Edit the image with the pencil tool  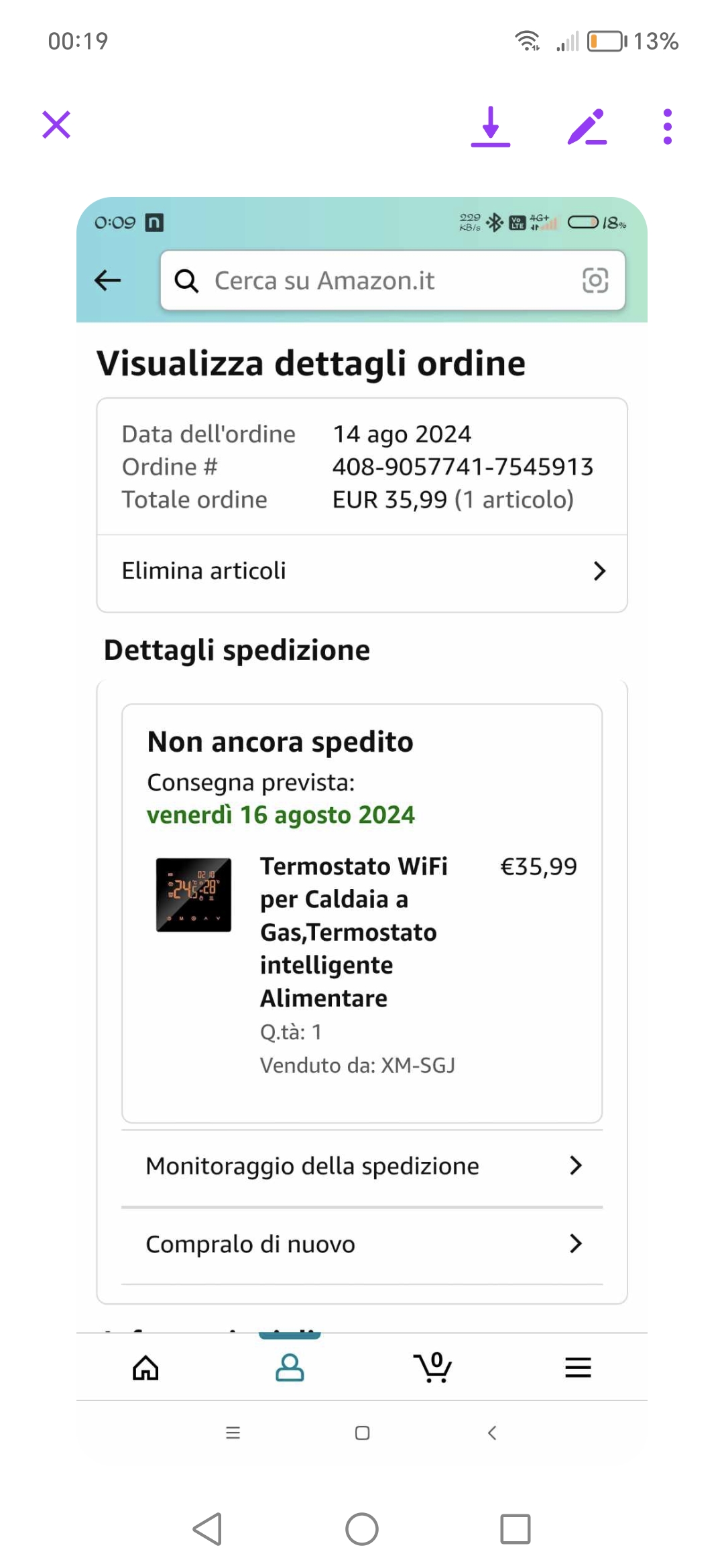pyautogui.click(x=587, y=127)
